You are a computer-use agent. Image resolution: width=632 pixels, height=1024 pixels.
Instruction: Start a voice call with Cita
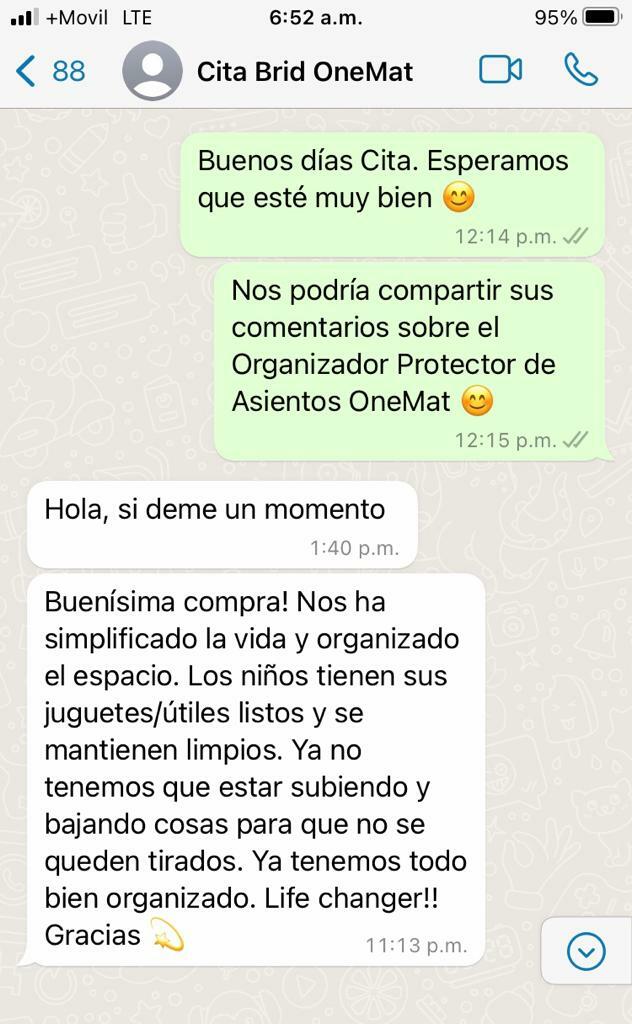coord(581,70)
